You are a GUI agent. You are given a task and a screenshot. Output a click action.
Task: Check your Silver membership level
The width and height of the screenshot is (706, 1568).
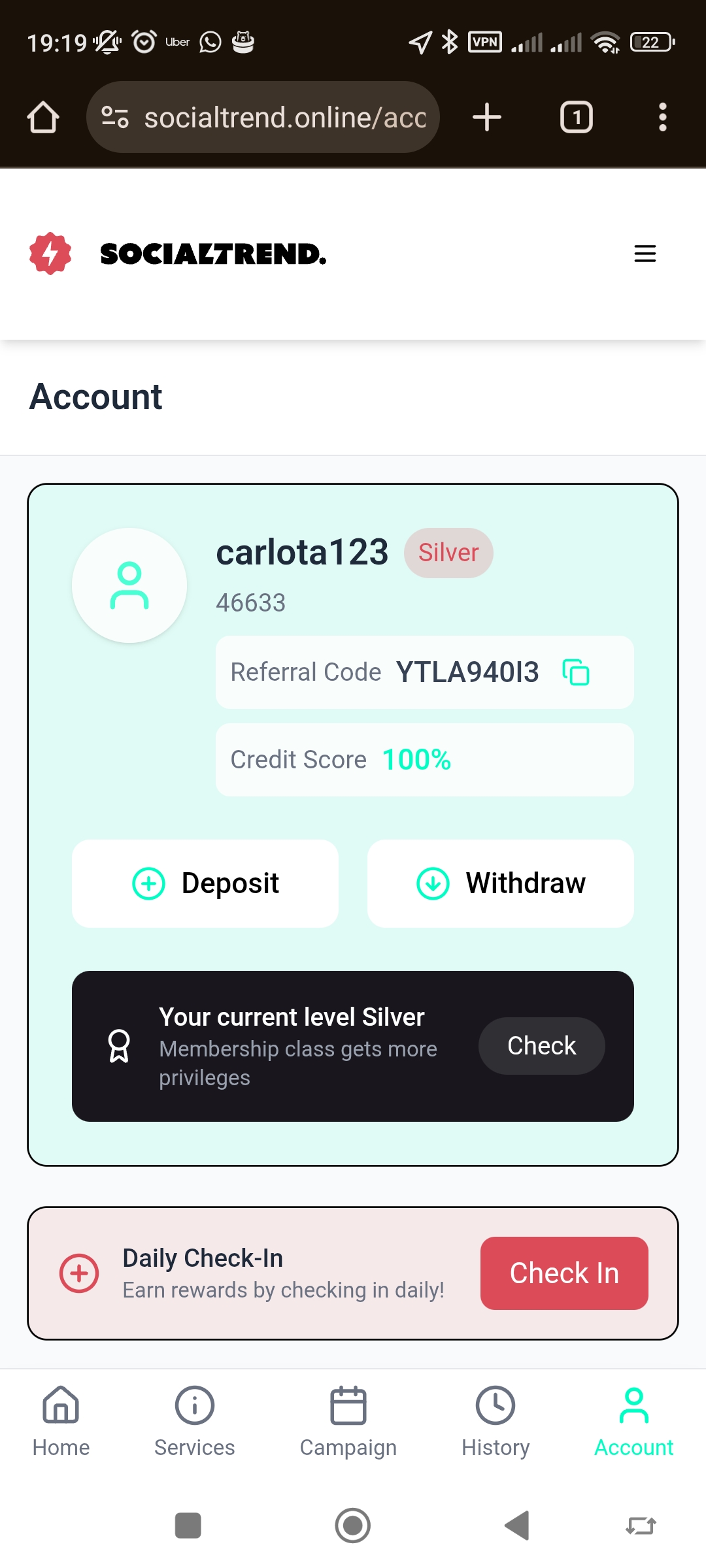541,1046
